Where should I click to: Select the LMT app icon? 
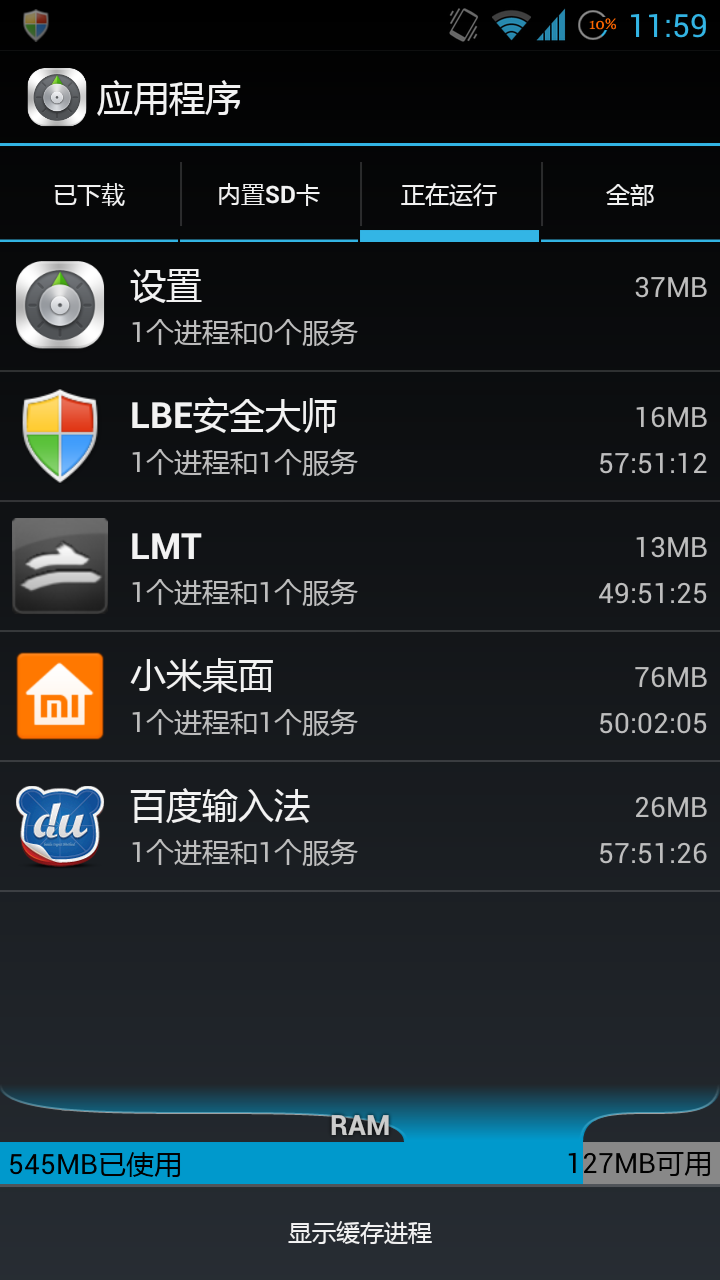click(59, 565)
